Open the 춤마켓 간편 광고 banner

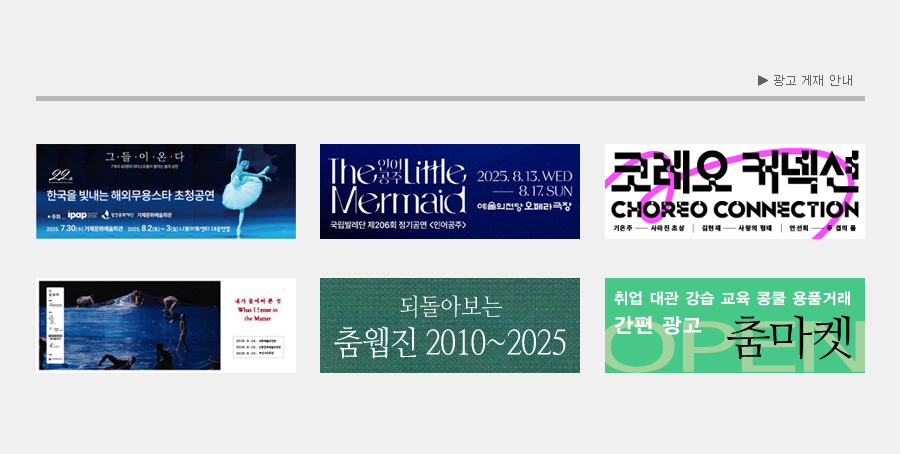coord(735,326)
